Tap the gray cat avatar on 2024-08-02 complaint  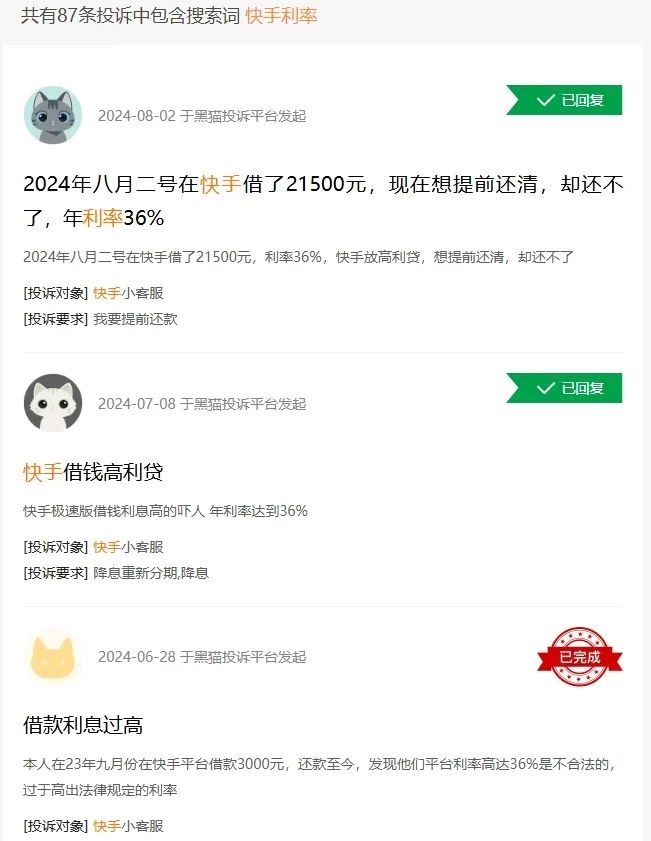tap(53, 115)
